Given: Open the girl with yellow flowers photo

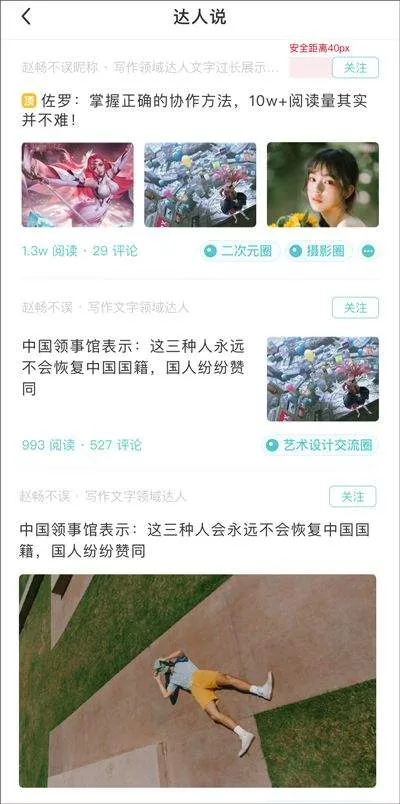Looking at the screenshot, I should click(323, 185).
